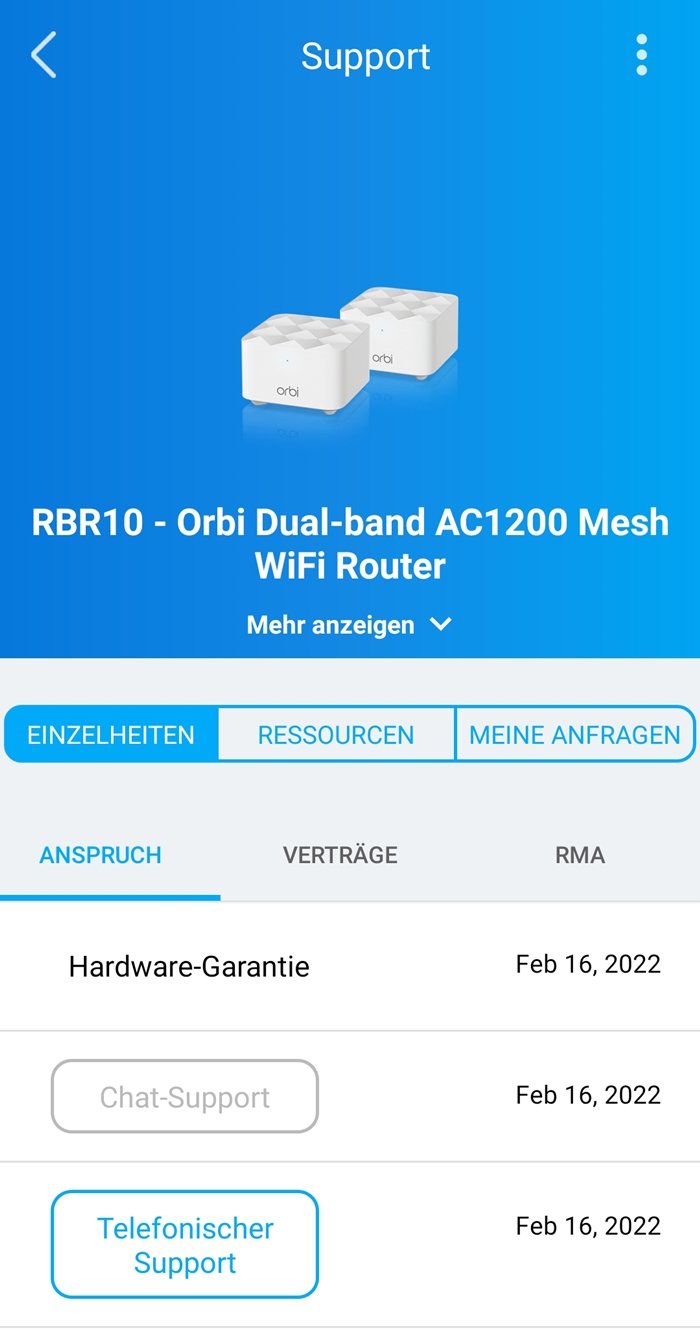This screenshot has height=1333, width=700.
Task: Show the RMA tab
Action: tap(580, 855)
